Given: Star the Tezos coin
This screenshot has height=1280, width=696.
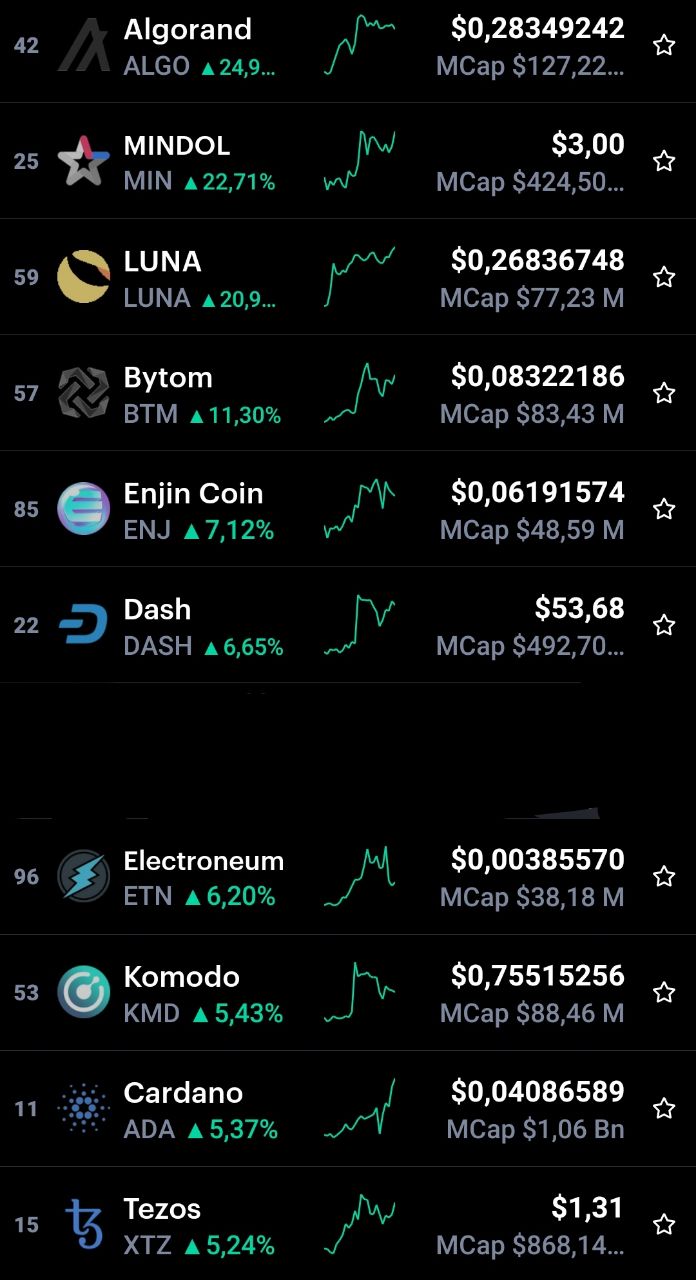Looking at the screenshot, I should 664,1225.
